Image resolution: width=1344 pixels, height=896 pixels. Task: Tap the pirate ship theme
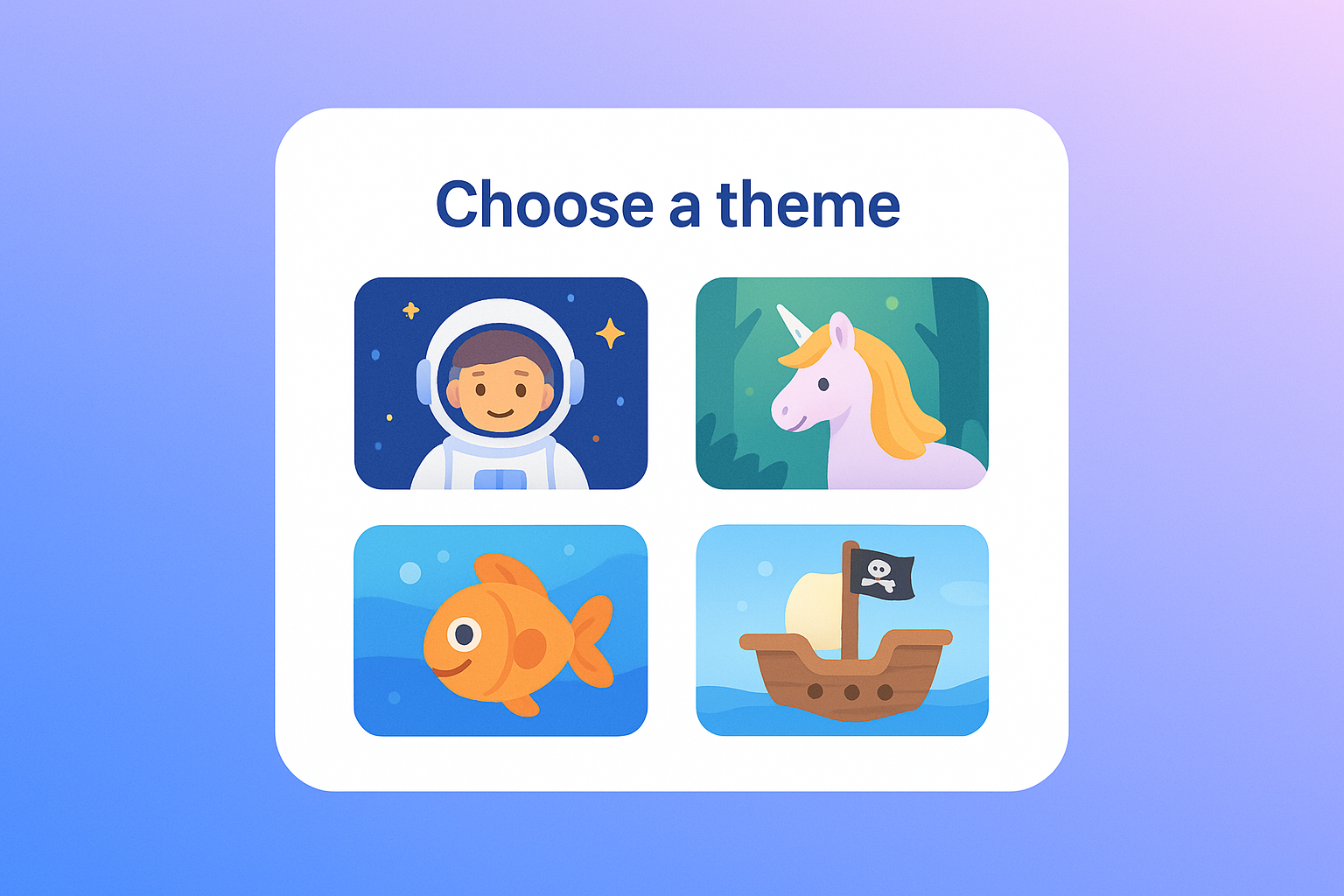842,630
